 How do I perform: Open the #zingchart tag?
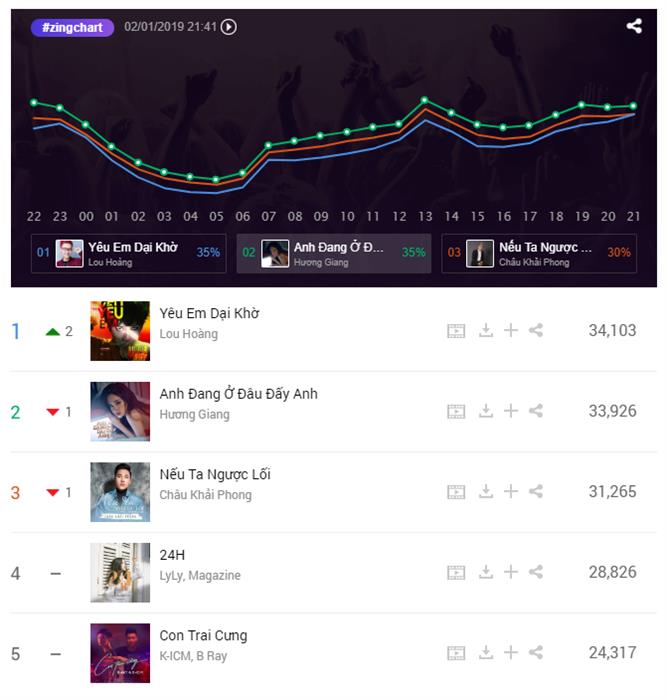click(x=72, y=27)
